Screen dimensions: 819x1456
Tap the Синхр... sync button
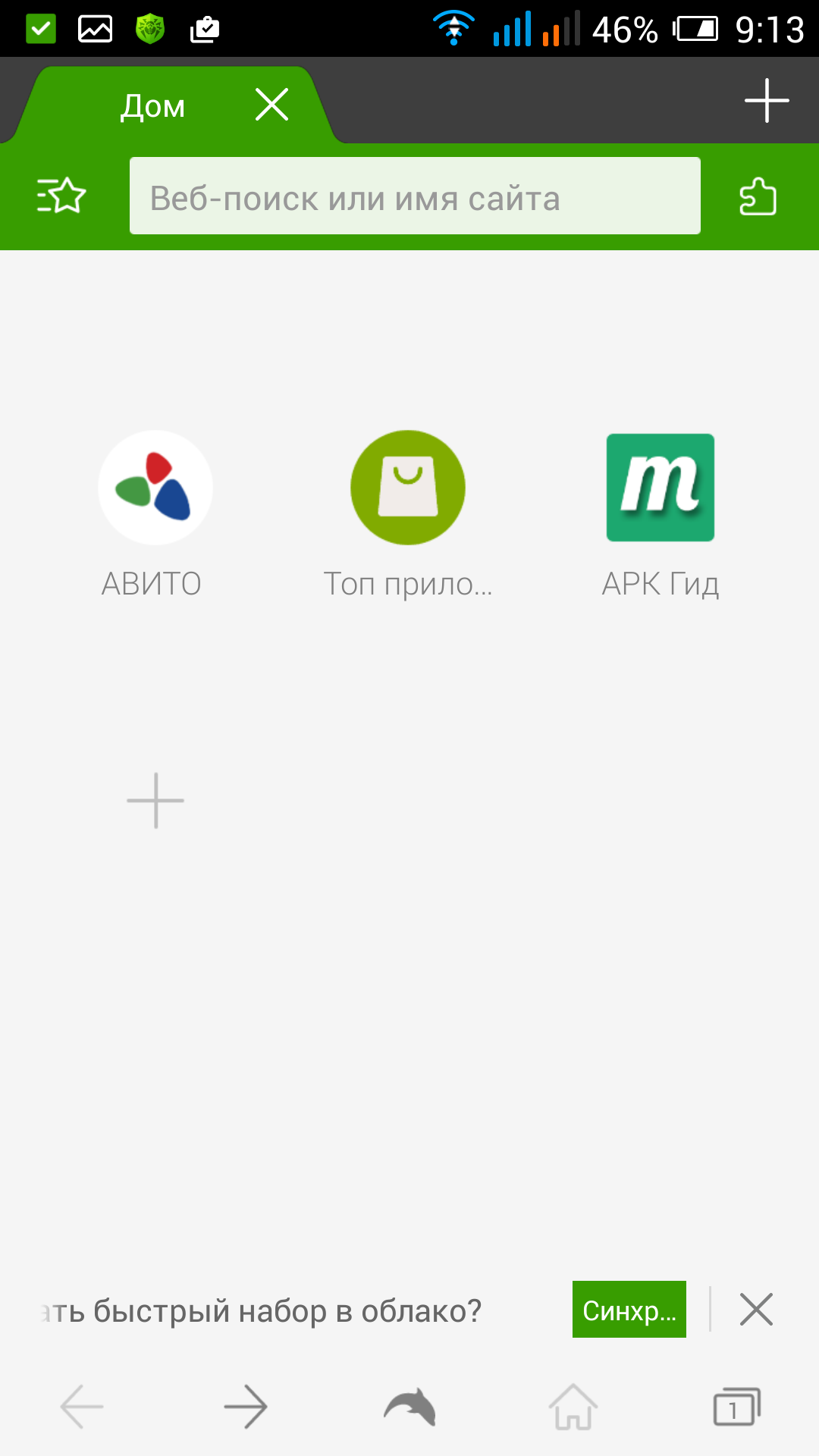pos(629,1310)
